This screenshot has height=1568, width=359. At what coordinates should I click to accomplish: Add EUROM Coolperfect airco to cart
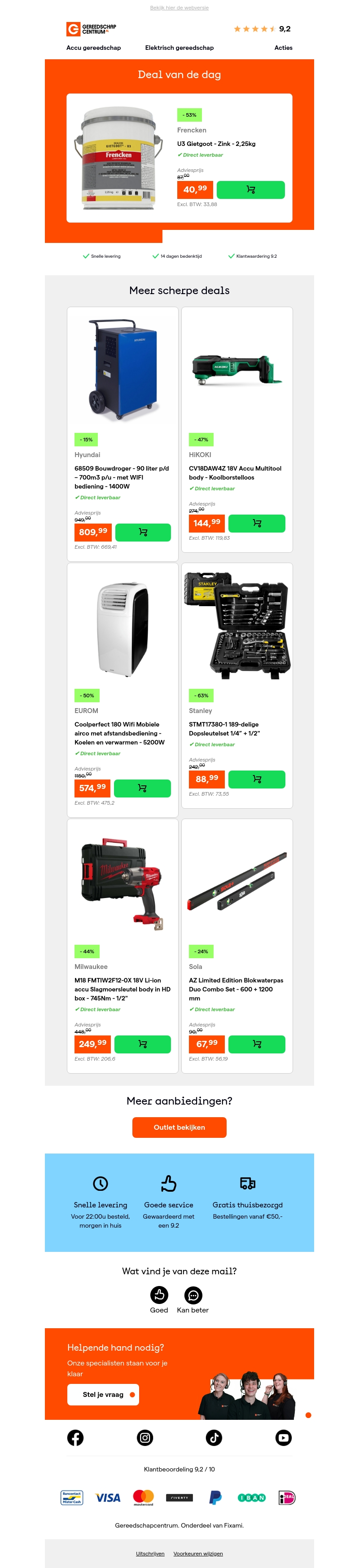pos(142,788)
